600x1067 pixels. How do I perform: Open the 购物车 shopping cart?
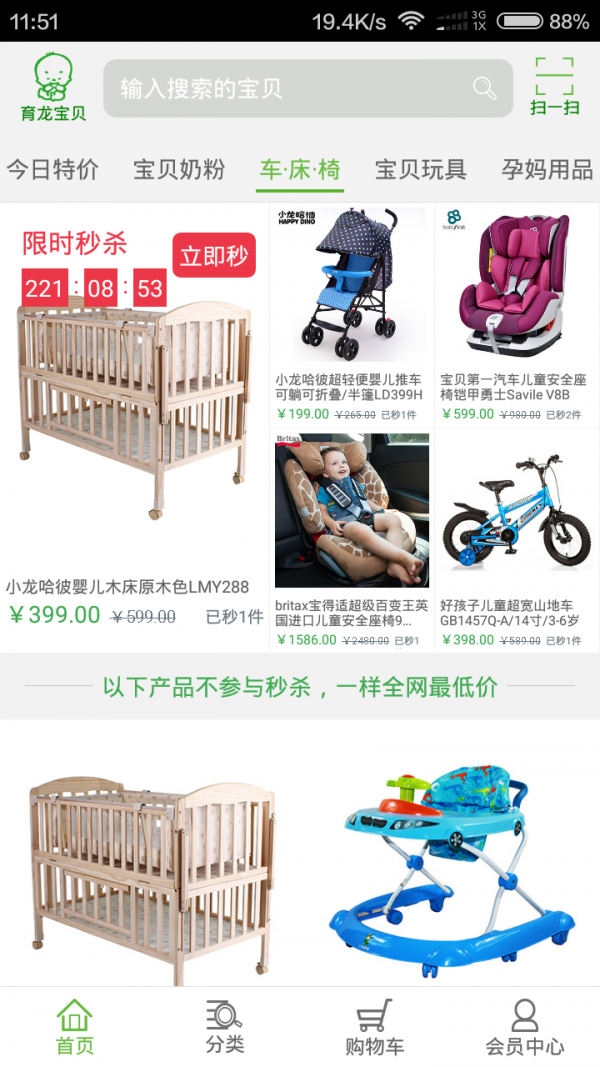[374, 1027]
